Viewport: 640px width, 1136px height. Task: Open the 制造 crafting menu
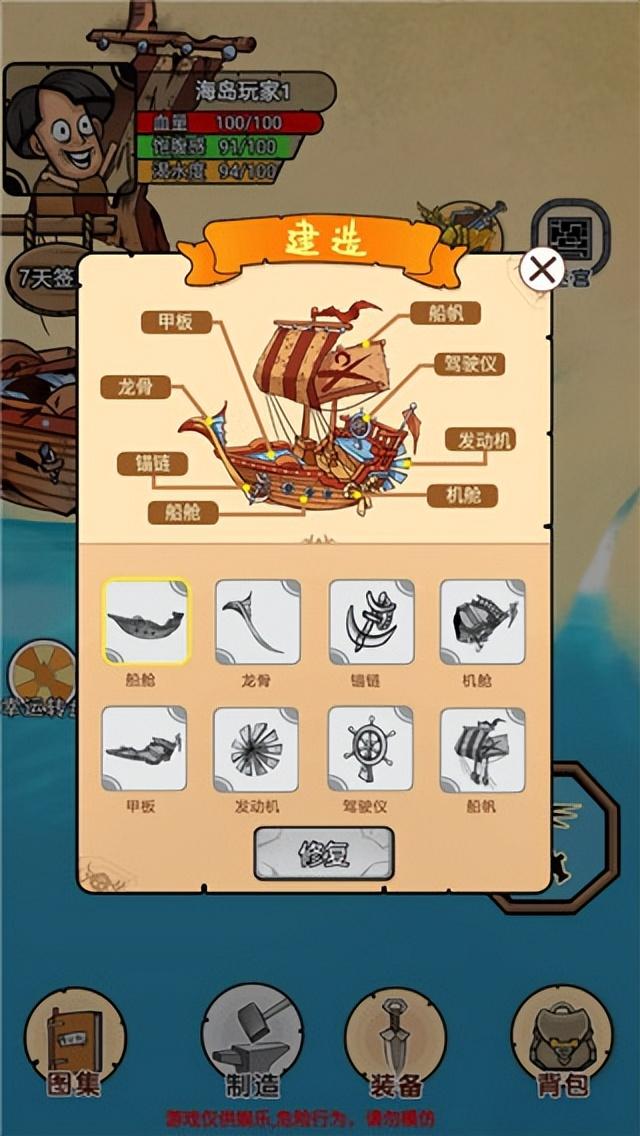click(x=251, y=1041)
